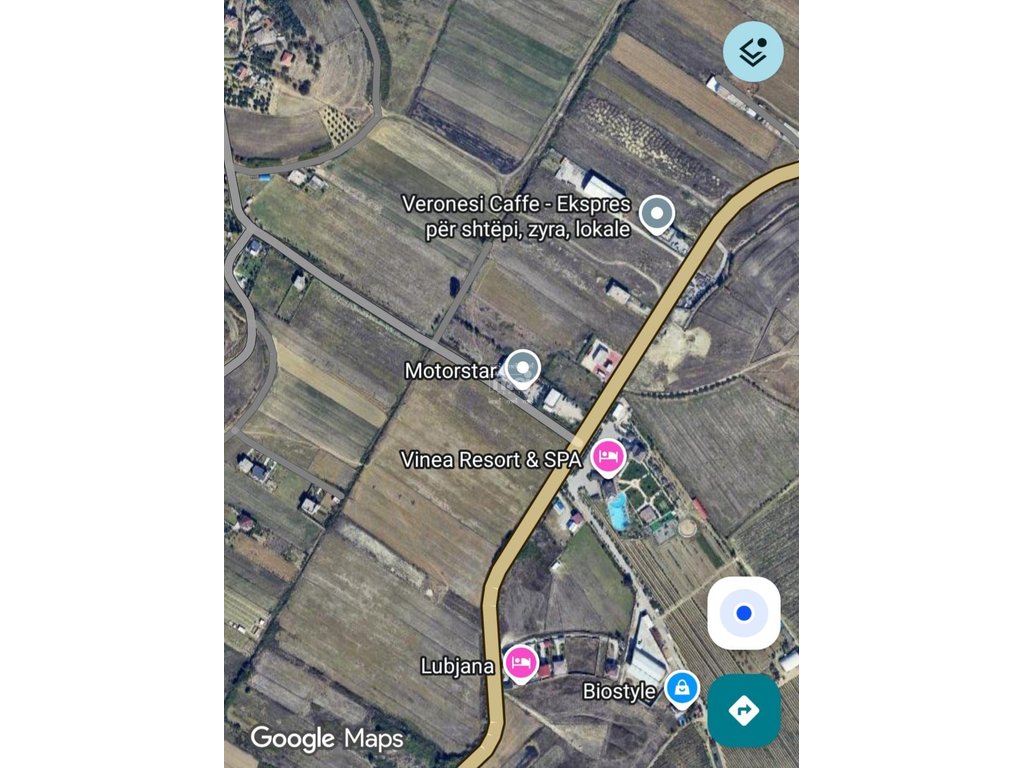The height and width of the screenshot is (768, 1024).
Task: Open the Biostyle shop pin
Action: [x=682, y=687]
